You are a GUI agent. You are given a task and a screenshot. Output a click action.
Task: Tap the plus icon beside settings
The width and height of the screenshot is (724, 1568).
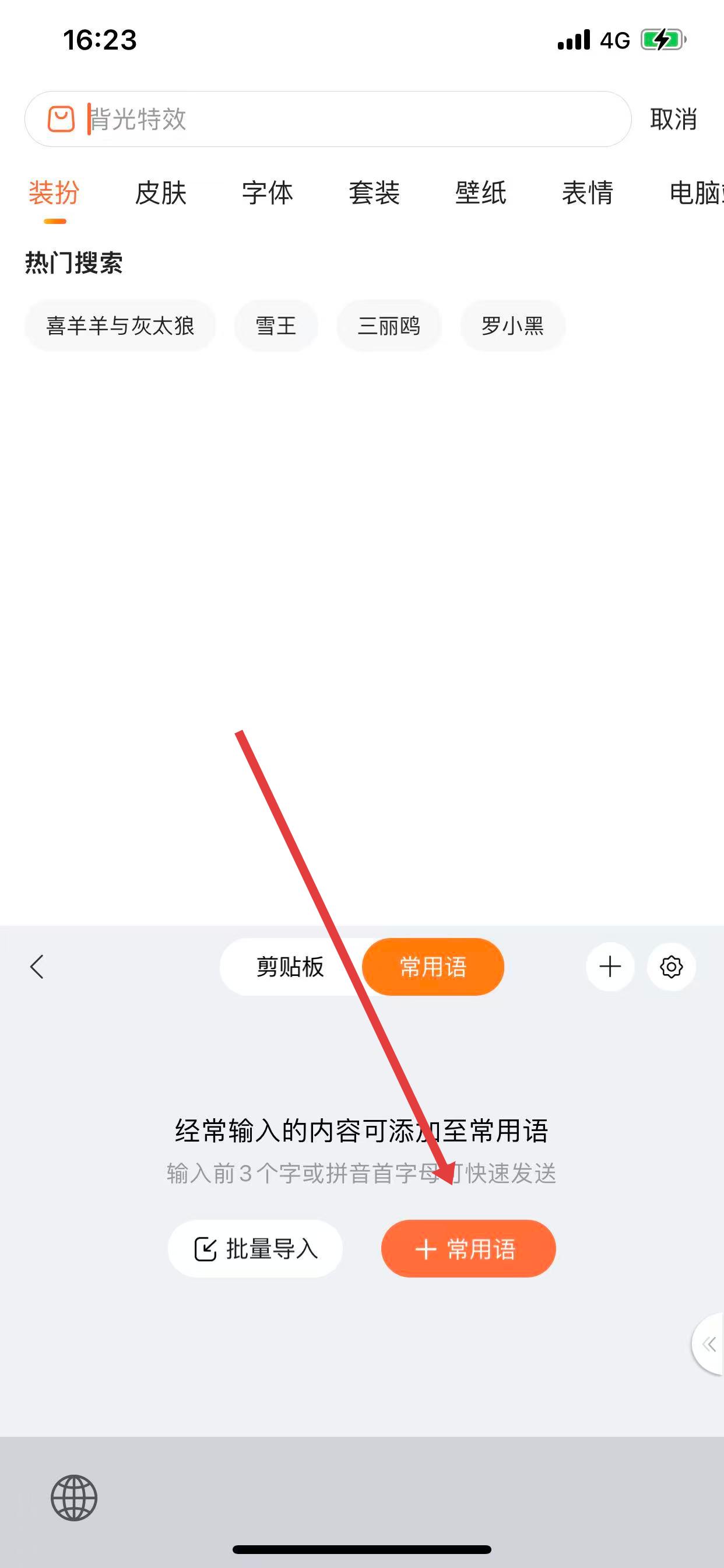tap(610, 967)
